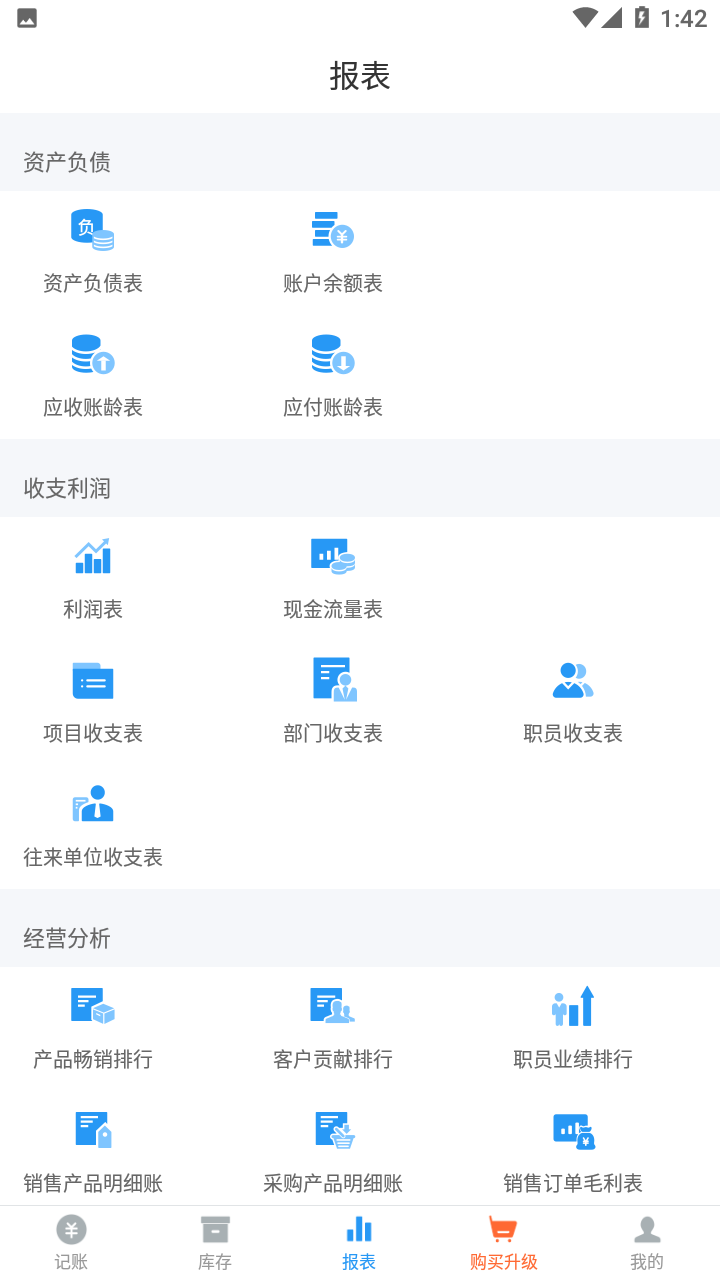Open the 职员收支表 report
Screen dimensions: 720x1280
tap(573, 700)
